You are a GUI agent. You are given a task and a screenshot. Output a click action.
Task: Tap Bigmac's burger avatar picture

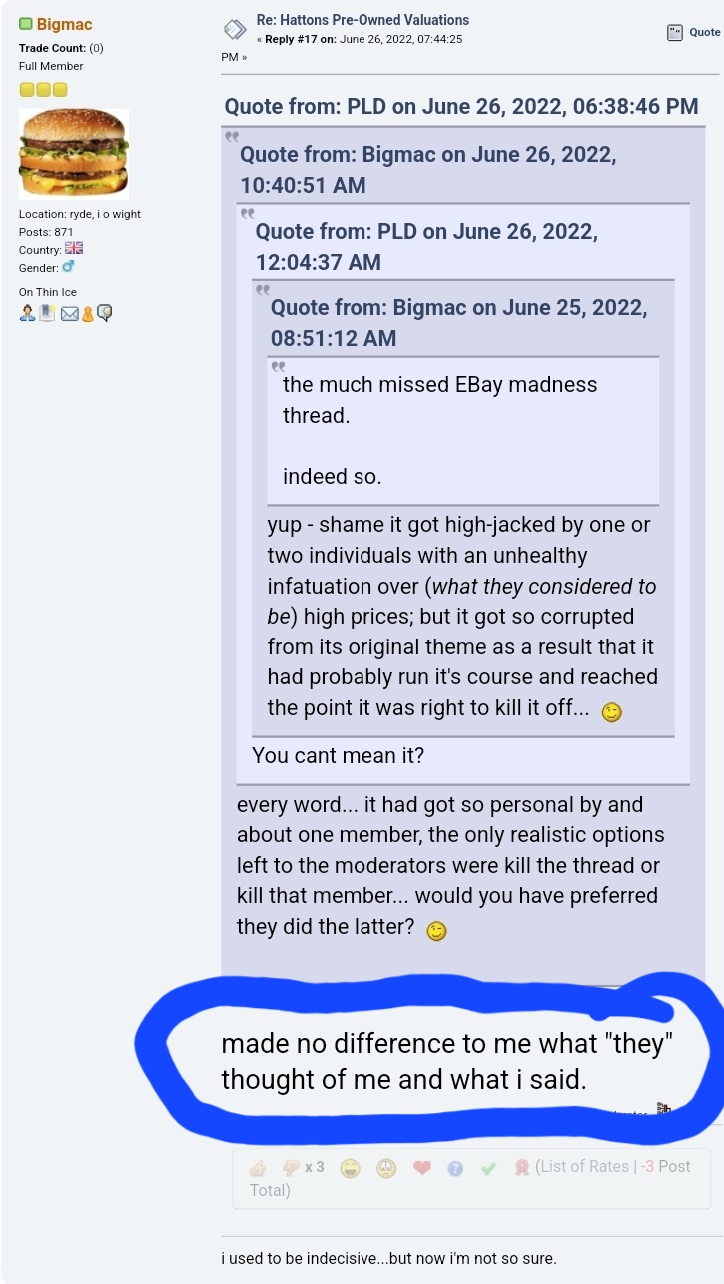(74, 154)
